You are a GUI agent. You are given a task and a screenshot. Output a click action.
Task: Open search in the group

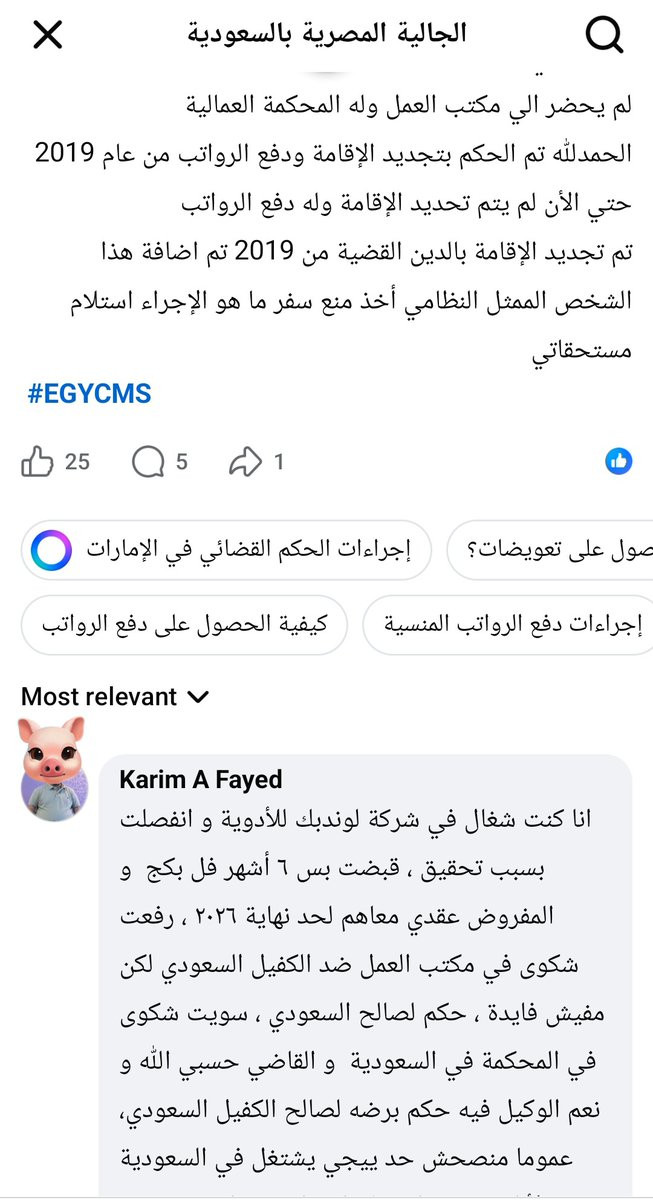[603, 36]
